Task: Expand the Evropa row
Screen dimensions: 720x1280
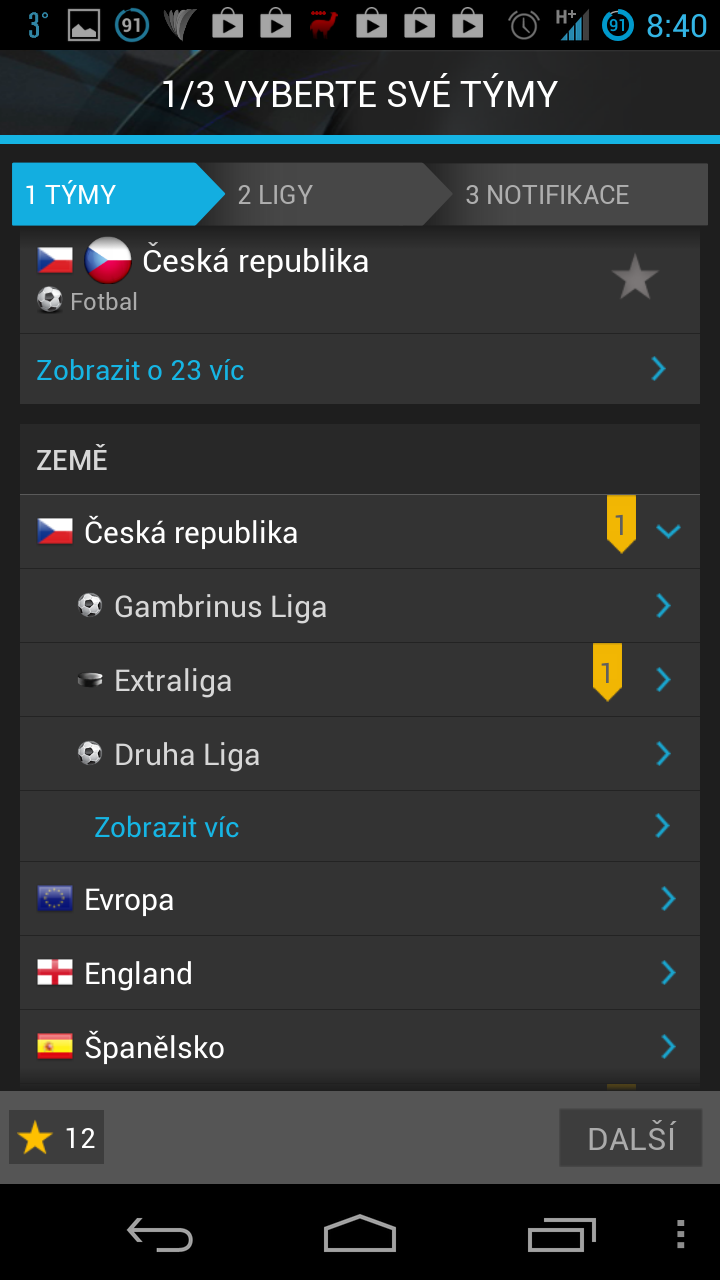Action: (360, 900)
